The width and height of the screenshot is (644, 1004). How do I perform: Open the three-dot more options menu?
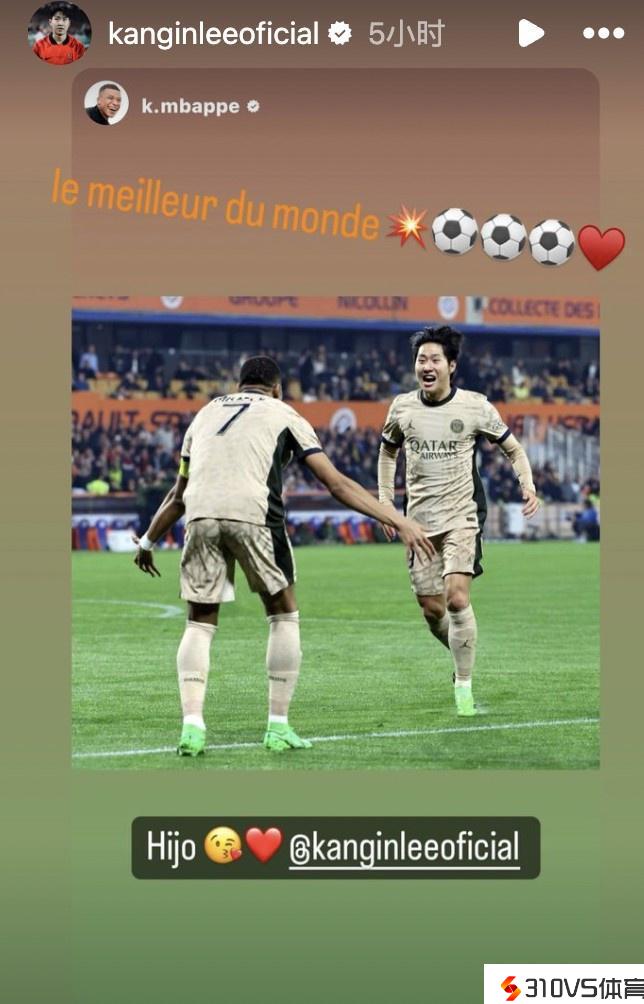pyautogui.click(x=603, y=33)
